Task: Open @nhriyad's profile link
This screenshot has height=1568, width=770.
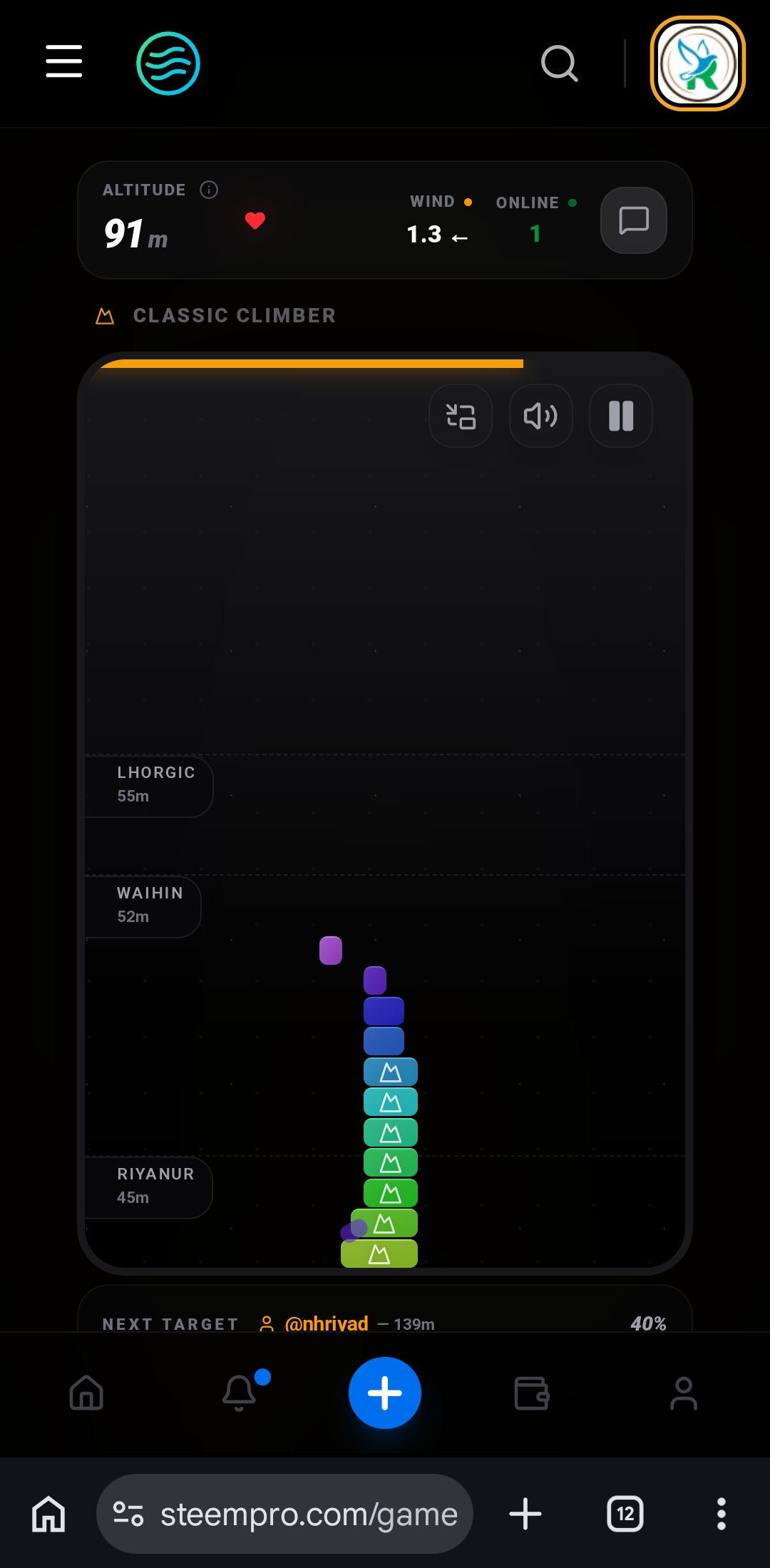Action: 327,1323
